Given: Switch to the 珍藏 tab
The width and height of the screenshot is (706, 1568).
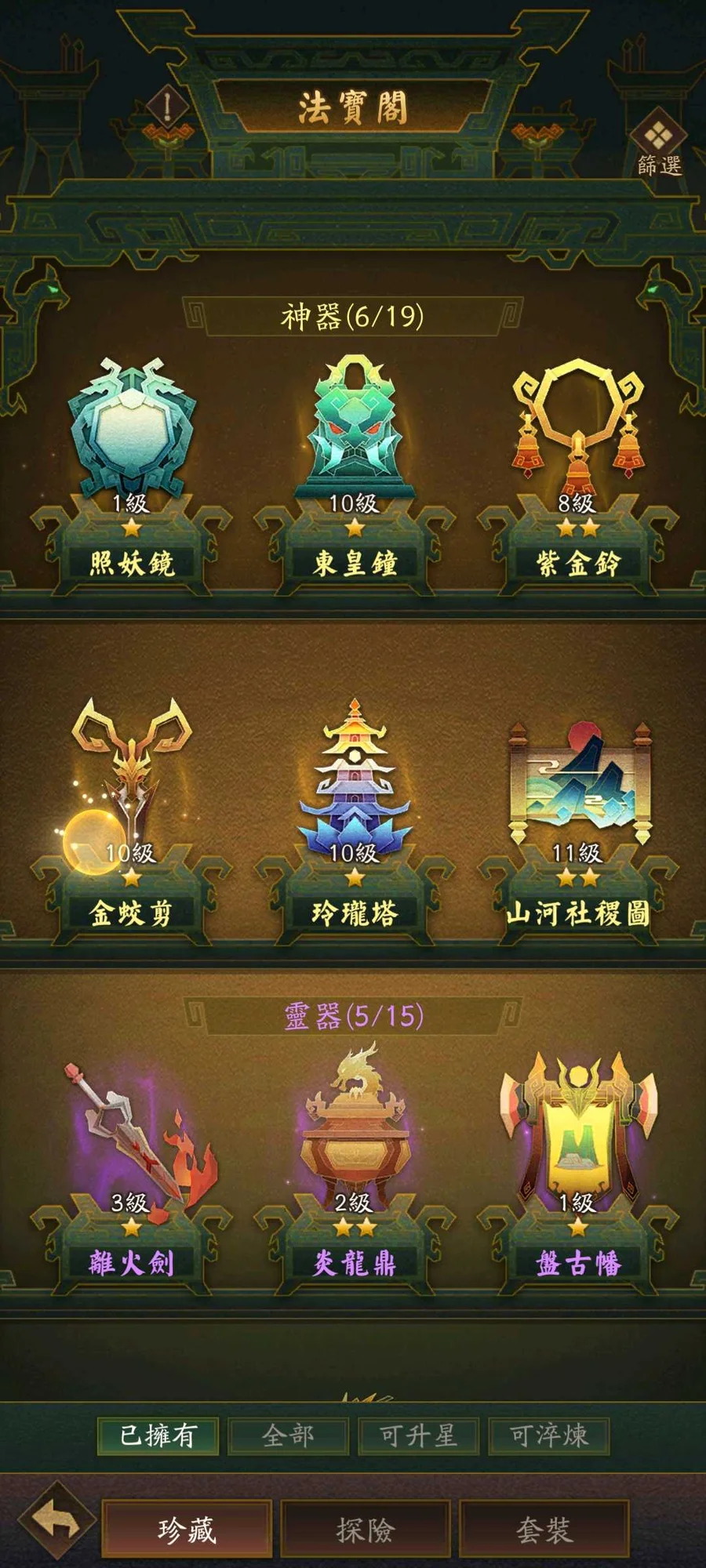Looking at the screenshot, I should pyautogui.click(x=187, y=1529).
